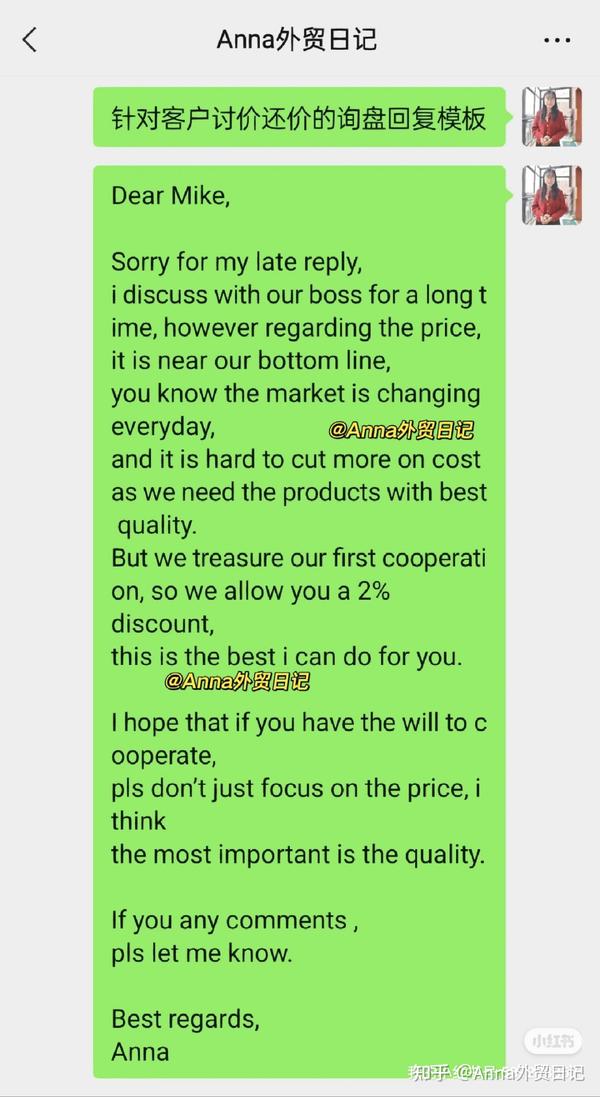Open the three-dot chat options menu
600x1097 pixels.
[557, 40]
